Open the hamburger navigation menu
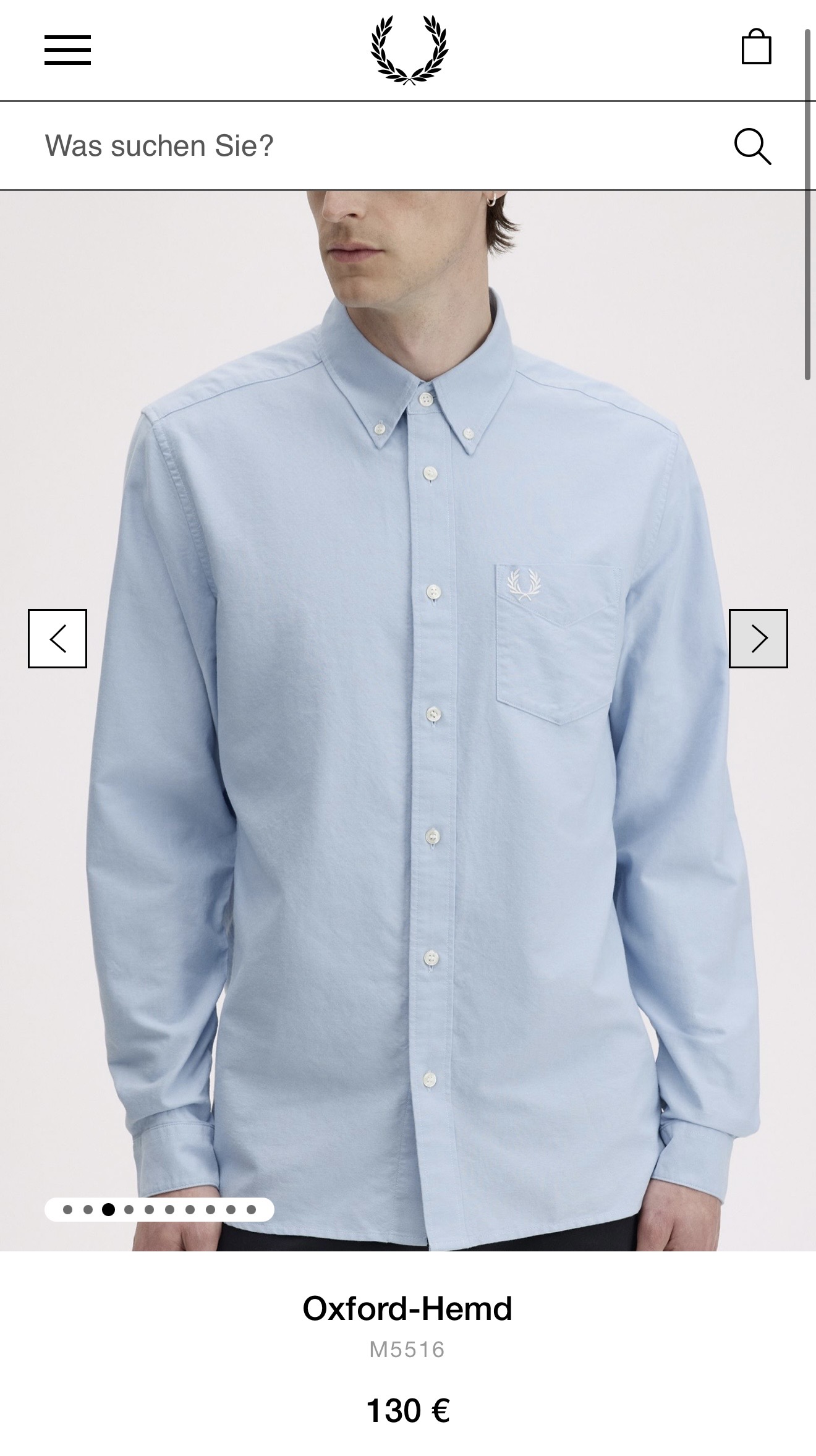Image resolution: width=816 pixels, height=1456 pixels. pos(67,50)
